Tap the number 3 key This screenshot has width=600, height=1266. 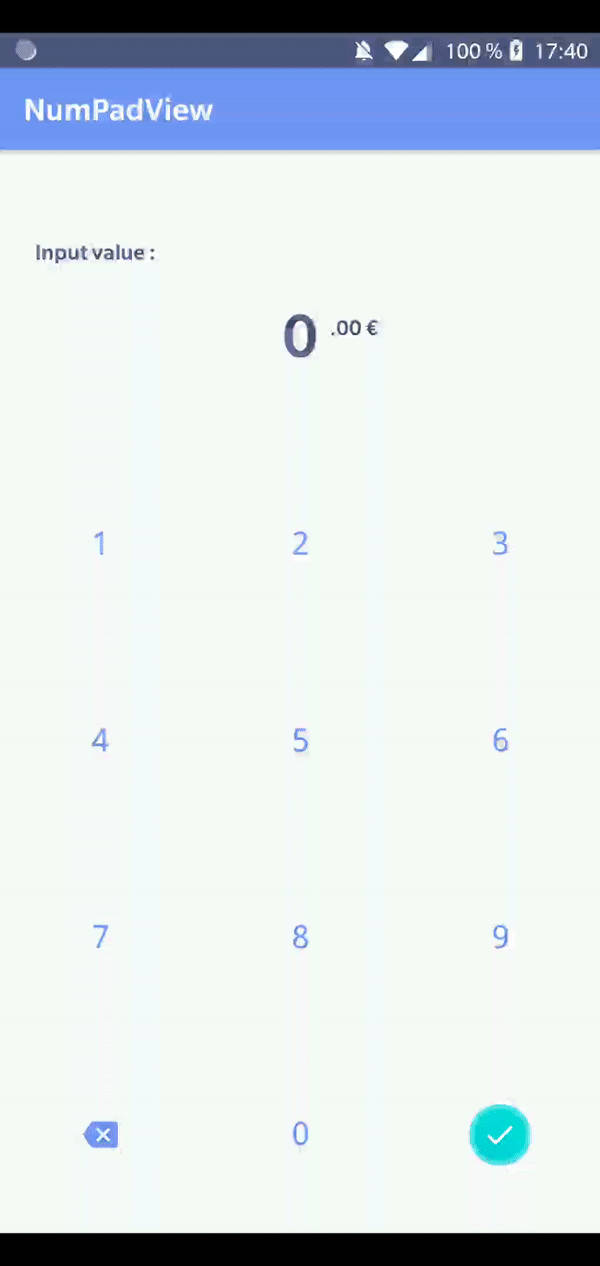[500, 543]
